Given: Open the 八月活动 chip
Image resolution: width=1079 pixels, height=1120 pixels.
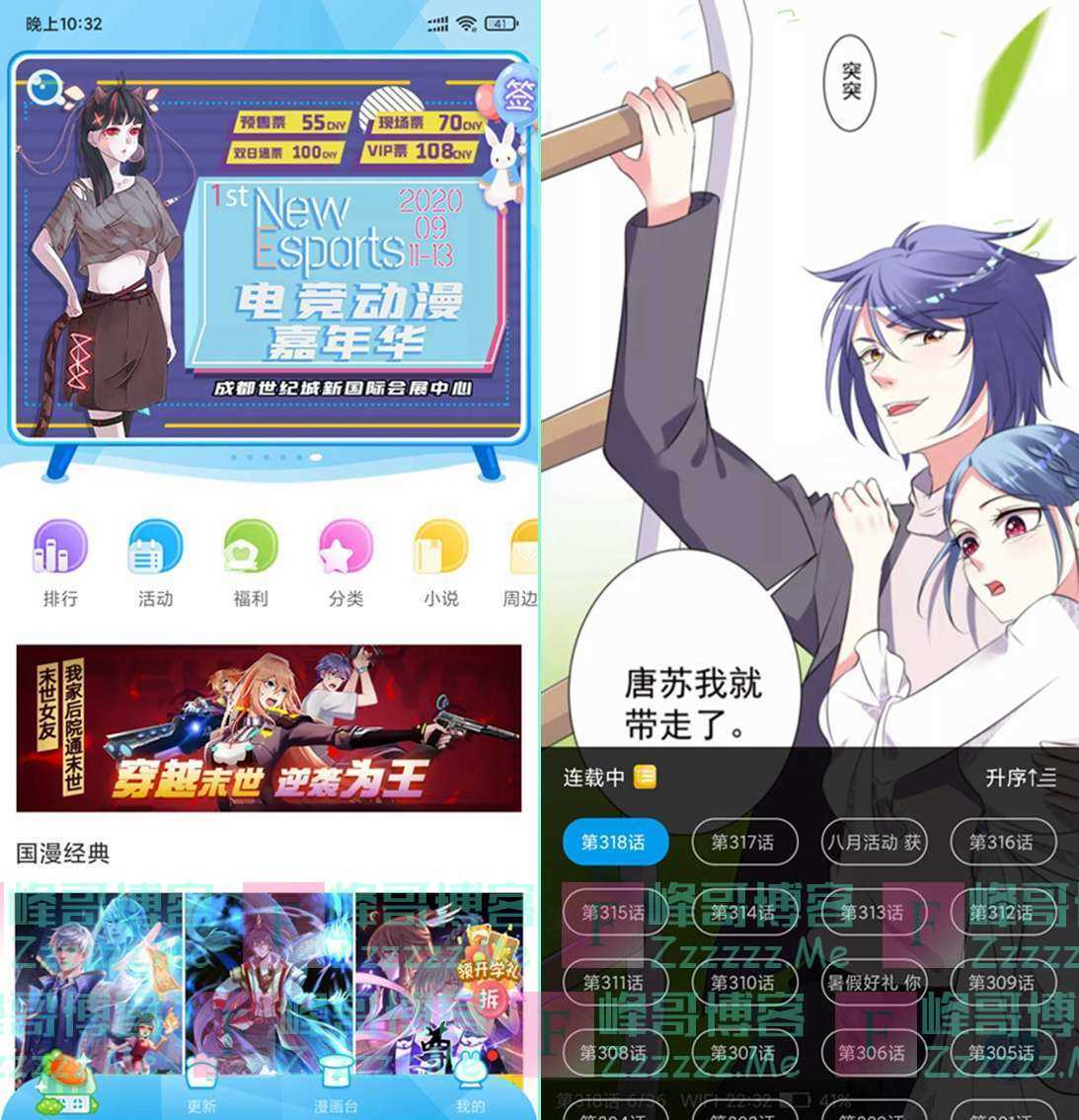Looking at the screenshot, I should click(873, 842).
